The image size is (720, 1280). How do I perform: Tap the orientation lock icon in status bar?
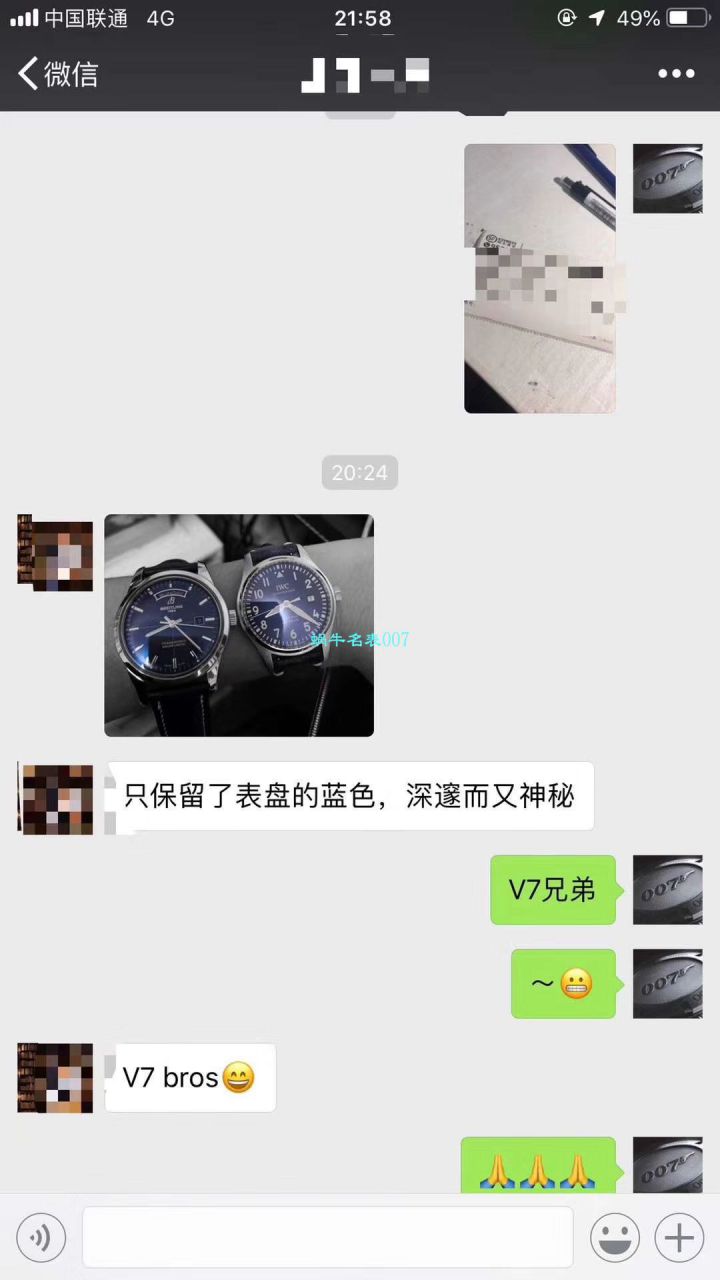point(567,17)
